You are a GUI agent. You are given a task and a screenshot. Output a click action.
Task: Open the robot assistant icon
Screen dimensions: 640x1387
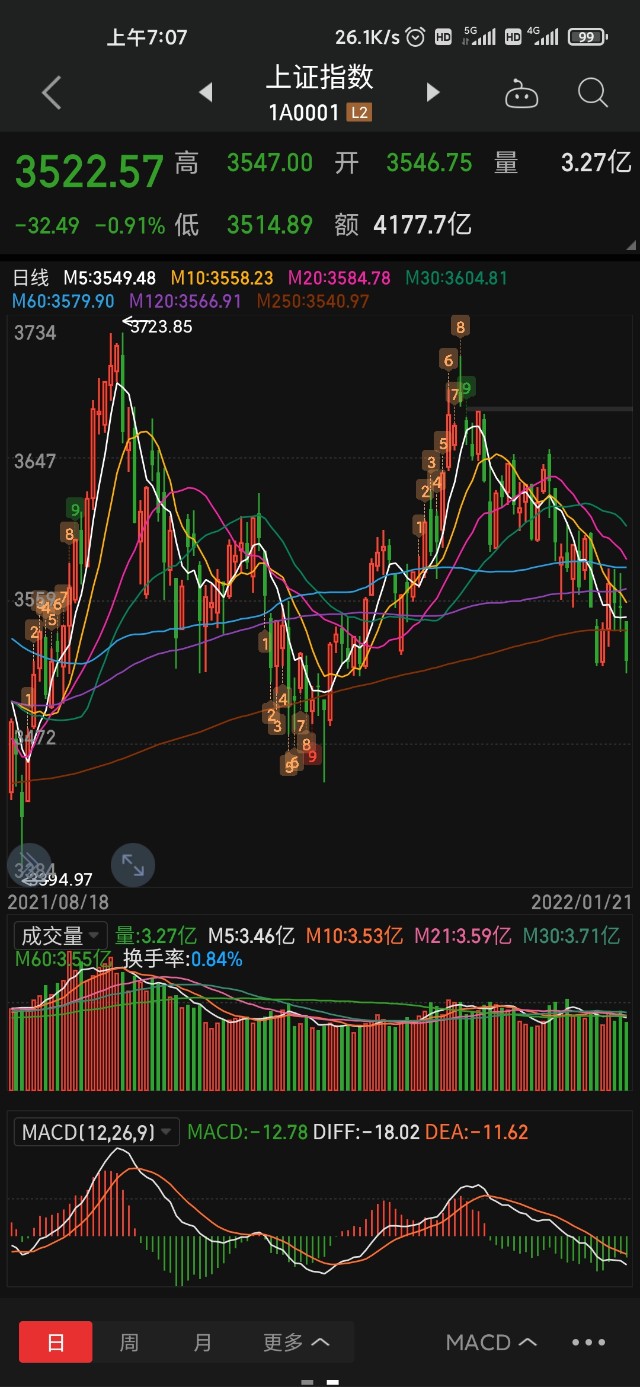pyautogui.click(x=521, y=94)
